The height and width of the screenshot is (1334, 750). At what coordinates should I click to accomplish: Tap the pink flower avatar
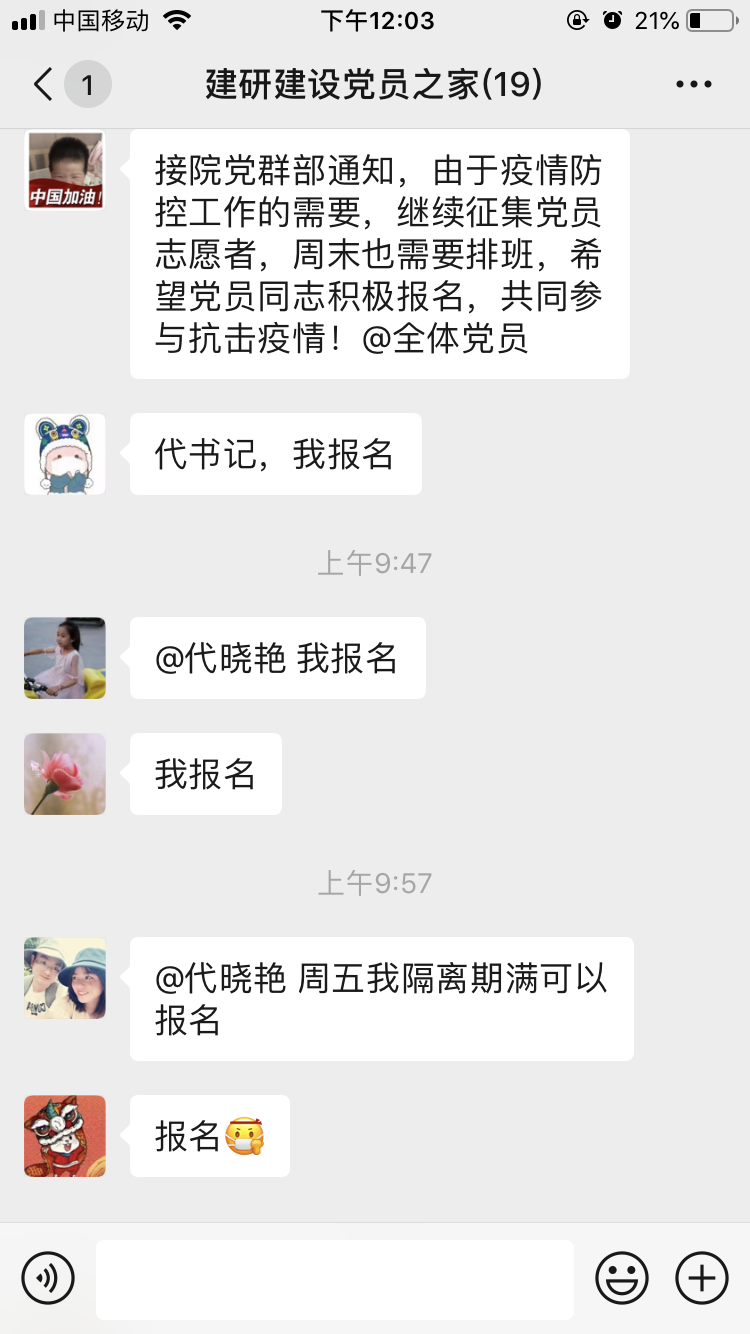pyautogui.click(x=65, y=774)
